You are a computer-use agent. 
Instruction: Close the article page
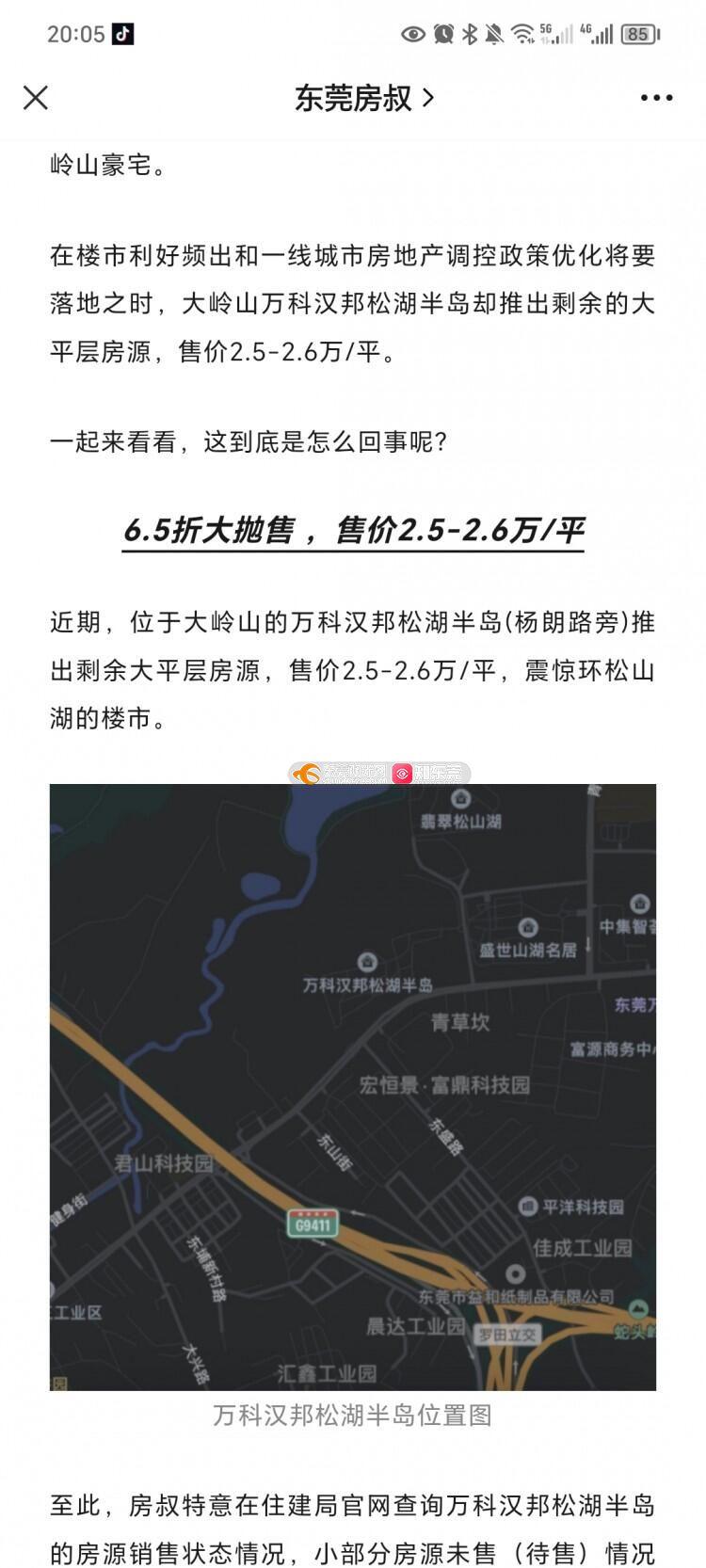36,97
